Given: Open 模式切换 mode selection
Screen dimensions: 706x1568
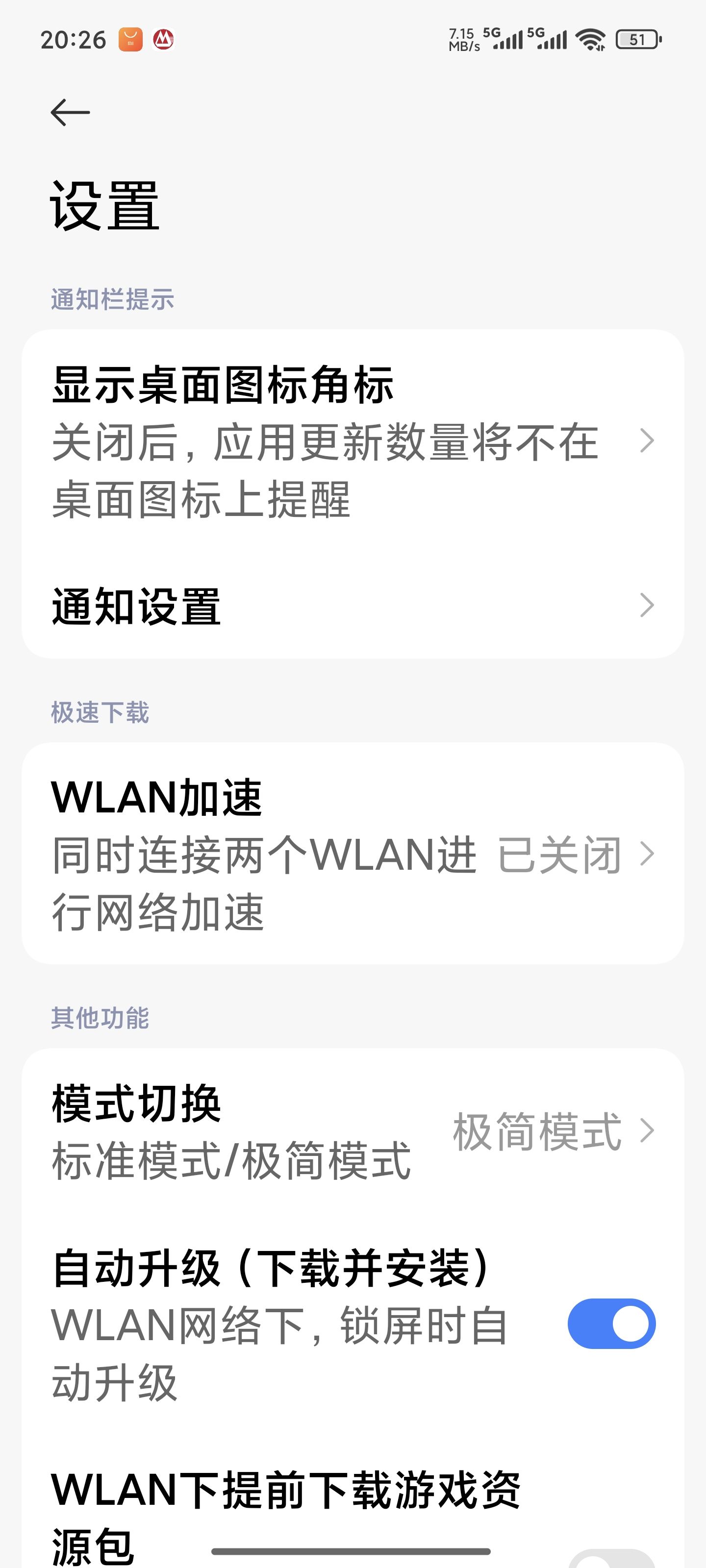Looking at the screenshot, I should click(x=353, y=1131).
